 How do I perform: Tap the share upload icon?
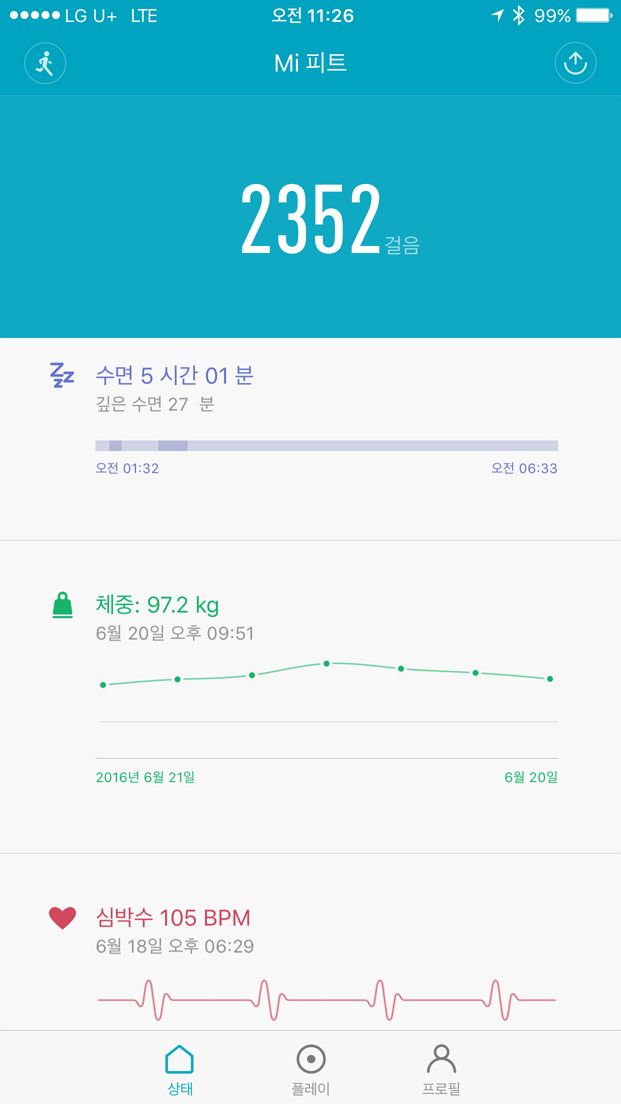pos(575,63)
